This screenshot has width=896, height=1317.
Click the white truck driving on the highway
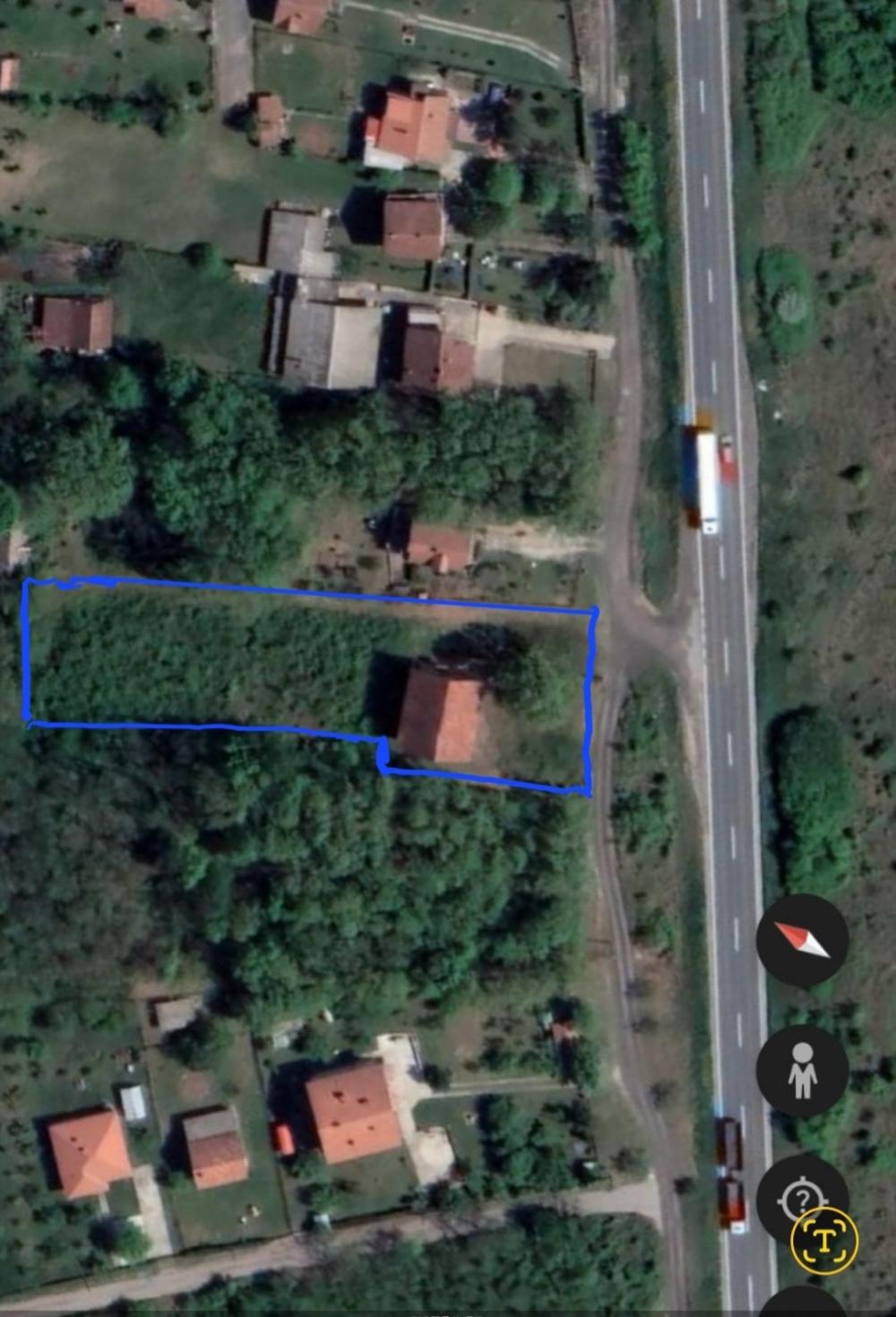710,475
